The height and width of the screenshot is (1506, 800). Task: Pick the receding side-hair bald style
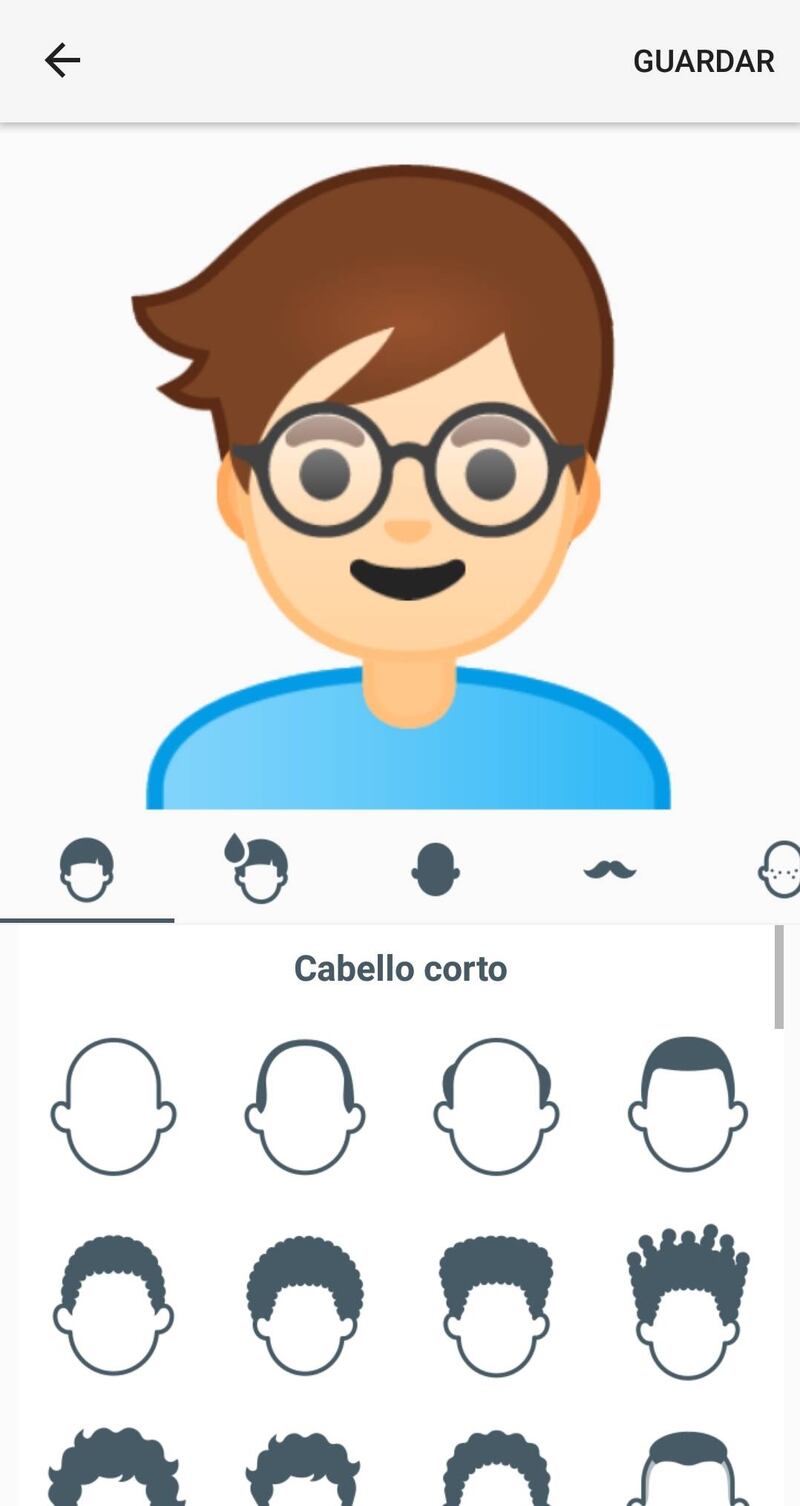[496, 1106]
